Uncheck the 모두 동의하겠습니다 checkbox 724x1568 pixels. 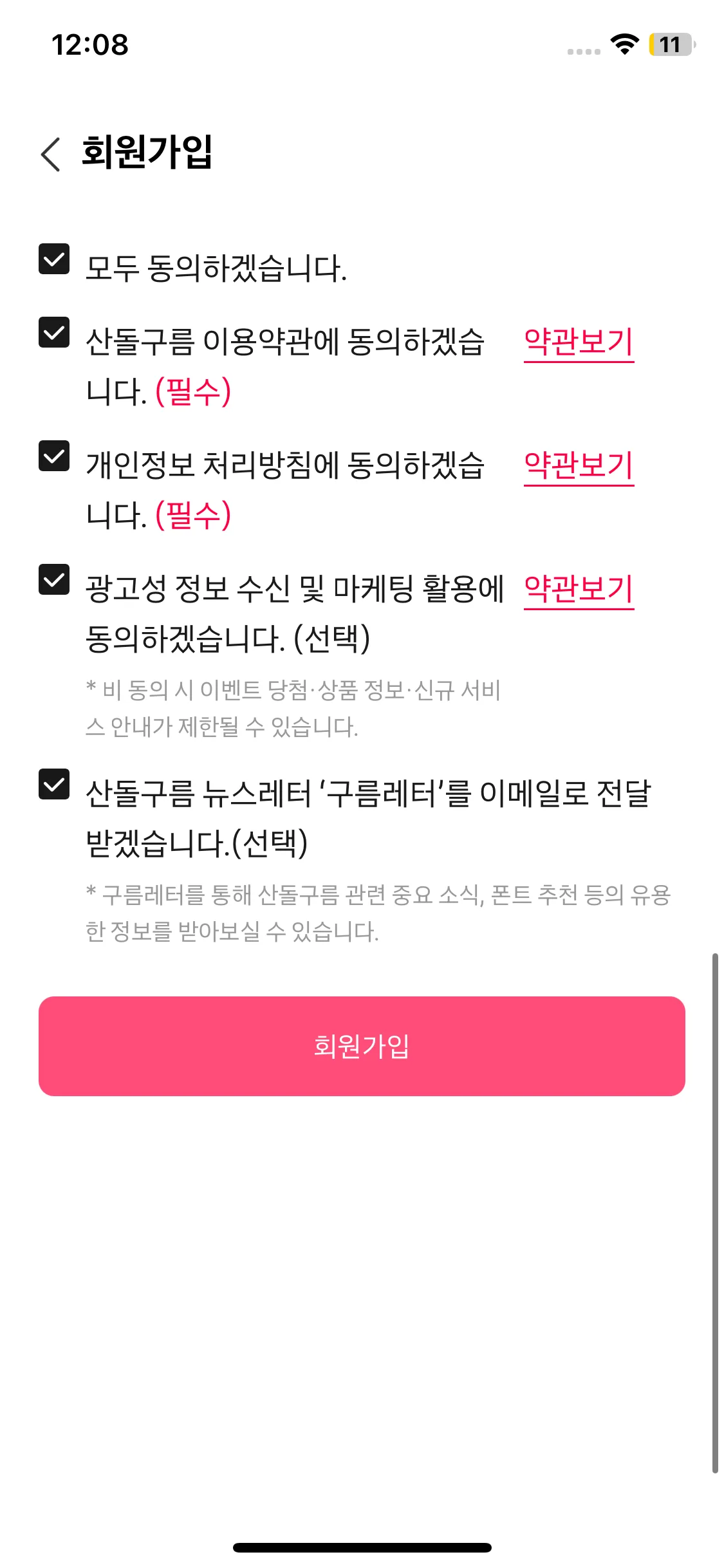[x=54, y=259]
